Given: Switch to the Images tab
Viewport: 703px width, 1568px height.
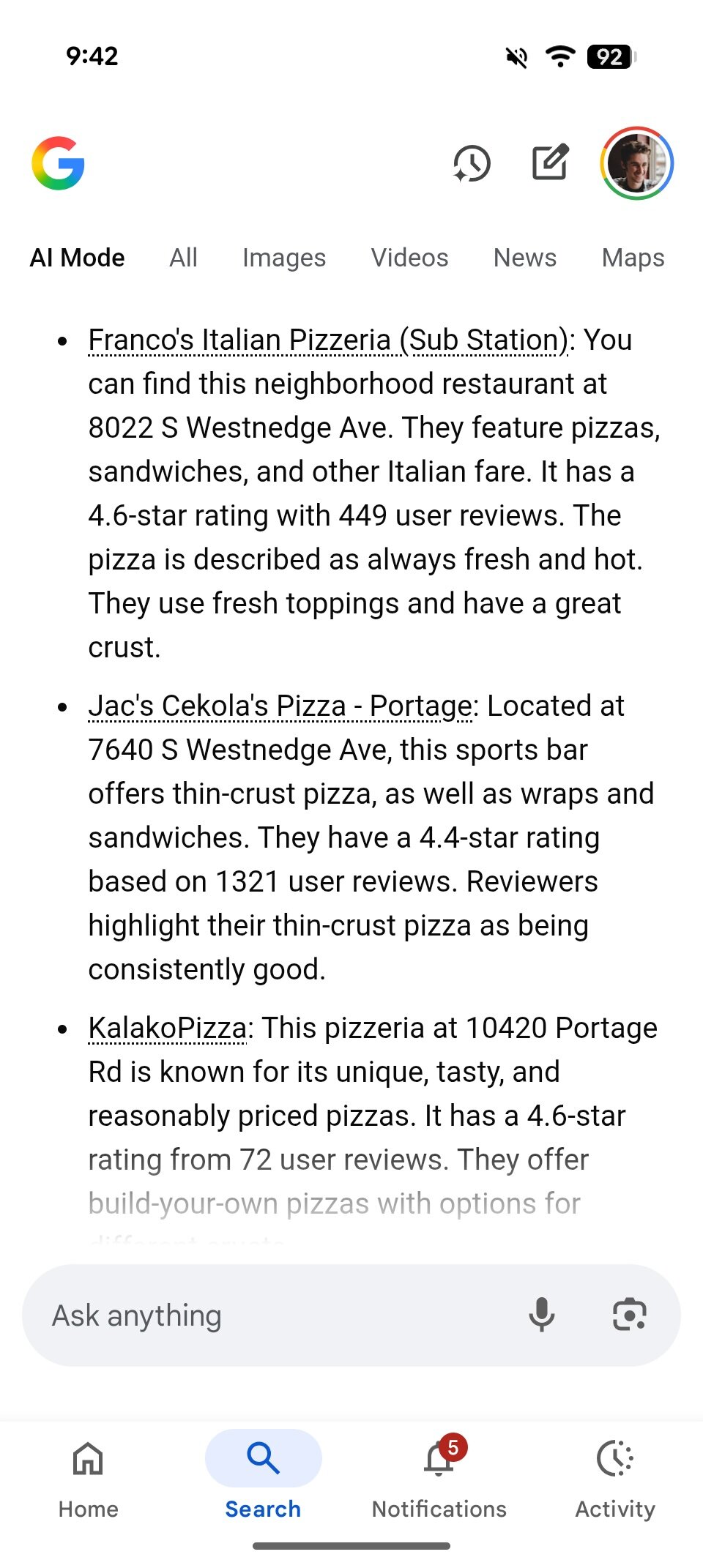Looking at the screenshot, I should 284,258.
